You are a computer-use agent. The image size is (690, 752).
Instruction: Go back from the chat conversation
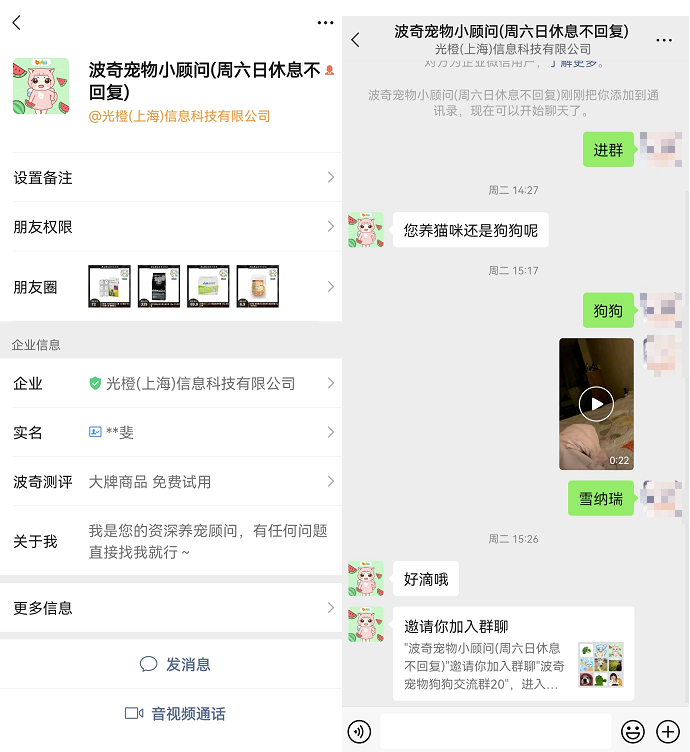click(356, 40)
